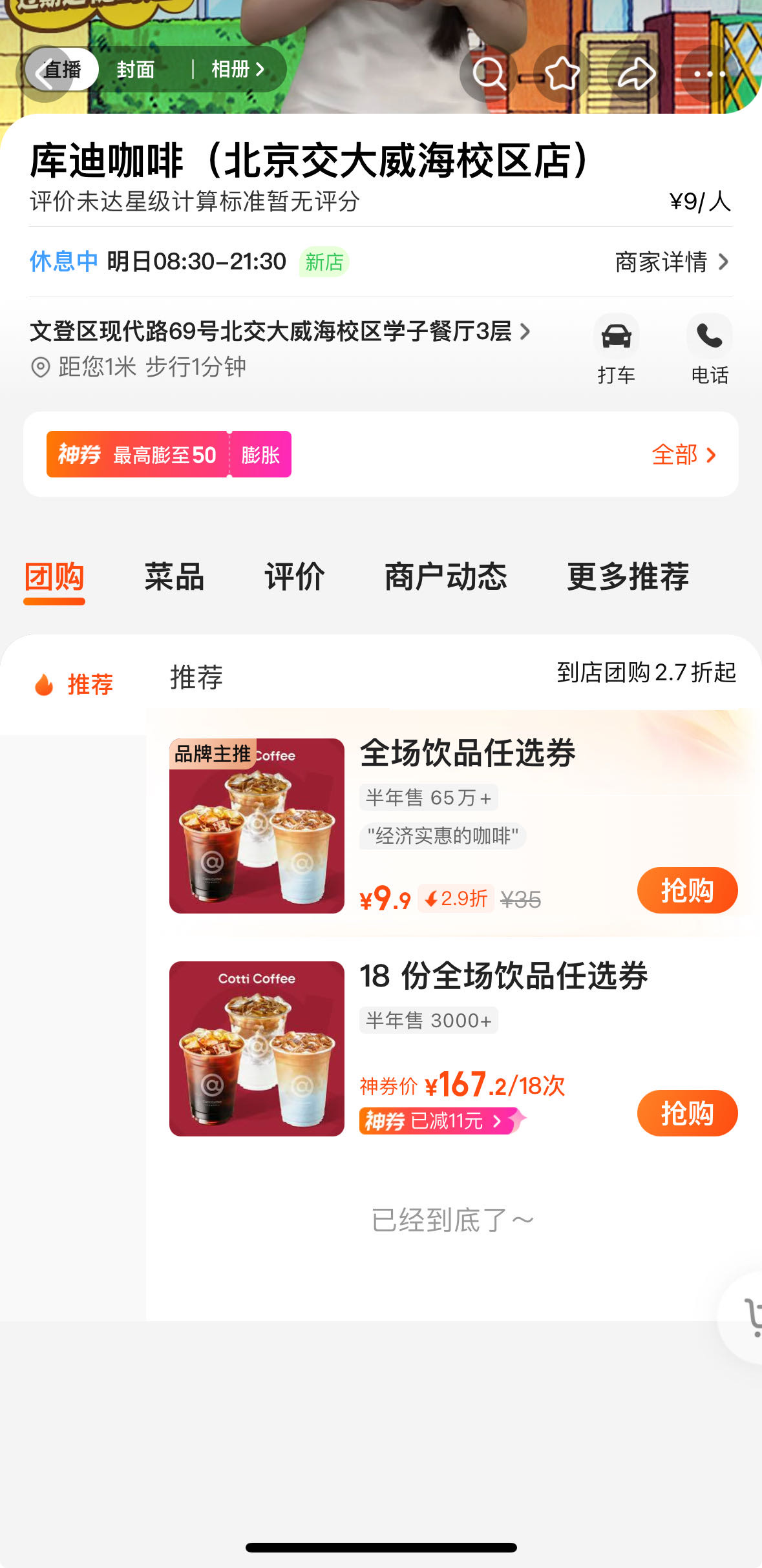Image resolution: width=762 pixels, height=1568 pixels.
Task: Open the 神券 已减11元 discount details
Action: [441, 1121]
